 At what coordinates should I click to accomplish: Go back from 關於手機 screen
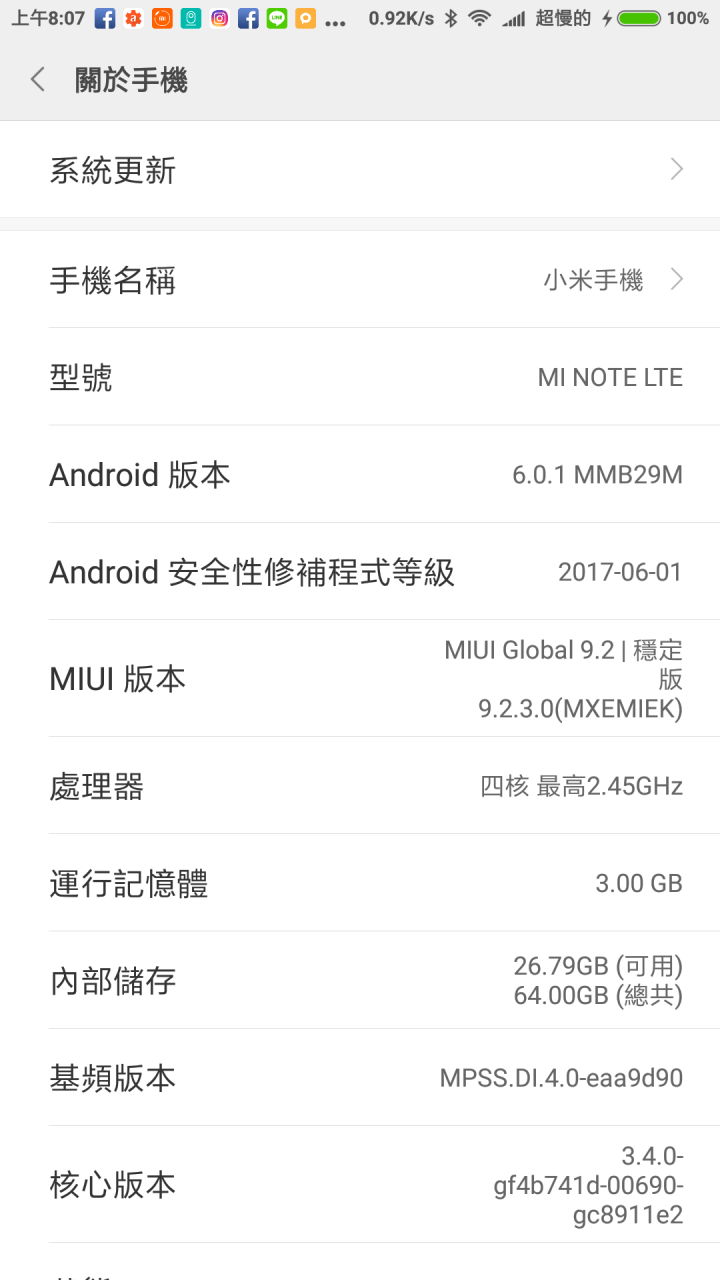38,80
